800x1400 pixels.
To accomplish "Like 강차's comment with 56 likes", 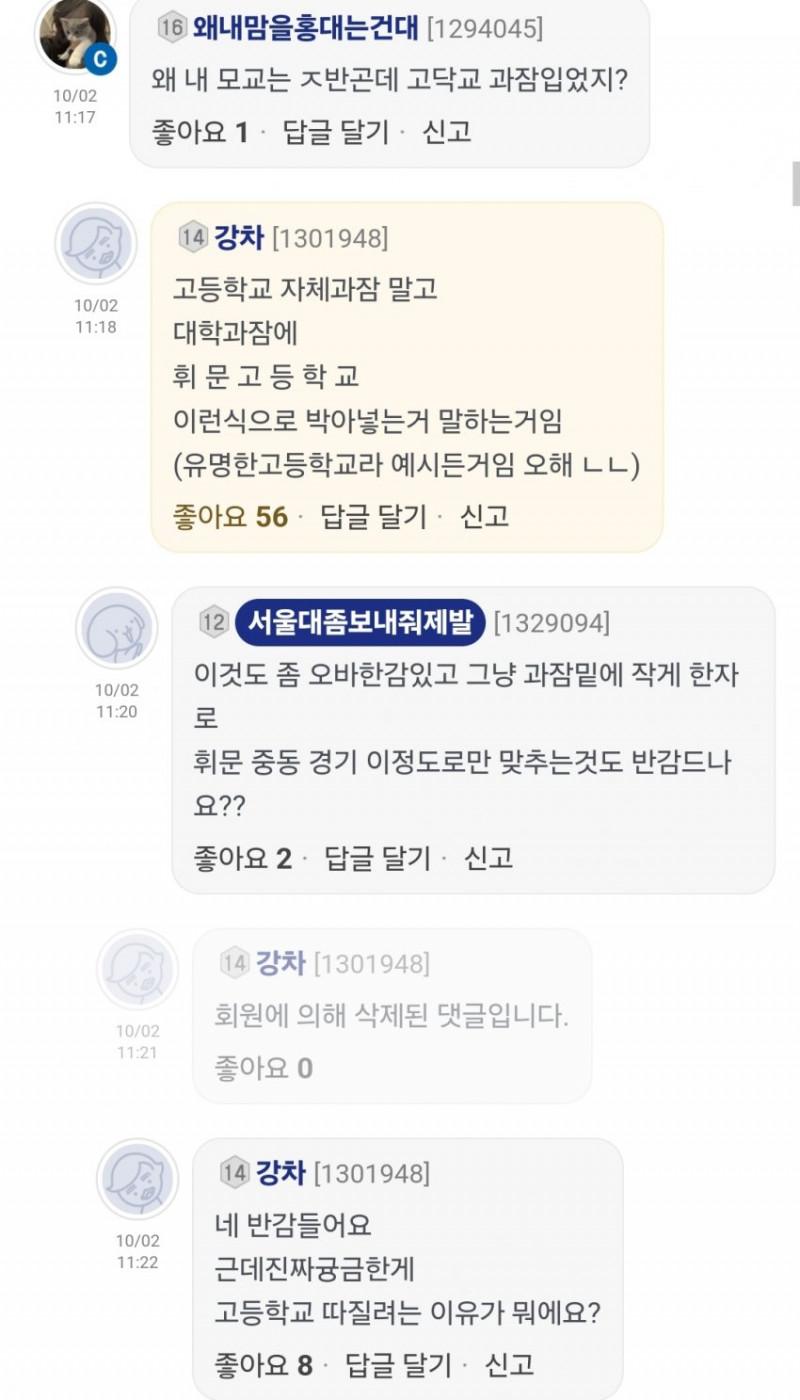I will pyautogui.click(x=230, y=516).
